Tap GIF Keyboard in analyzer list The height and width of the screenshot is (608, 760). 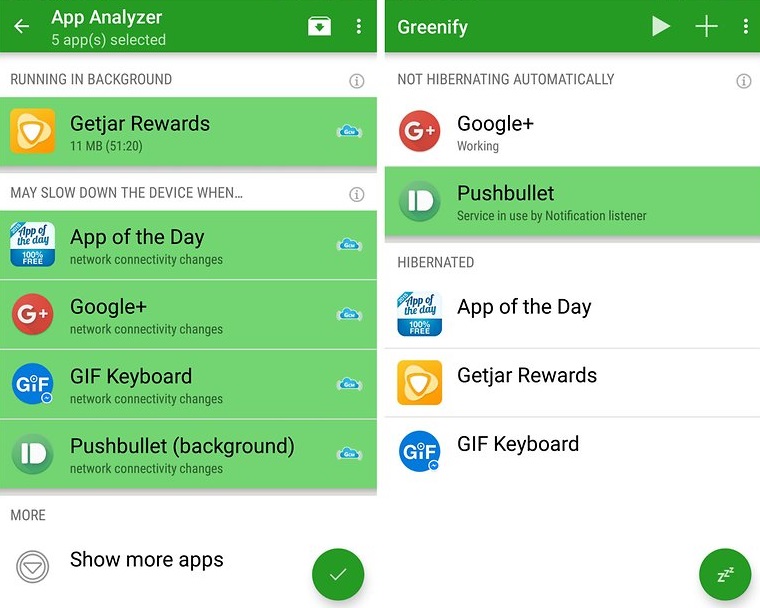pyautogui.click(x=188, y=384)
